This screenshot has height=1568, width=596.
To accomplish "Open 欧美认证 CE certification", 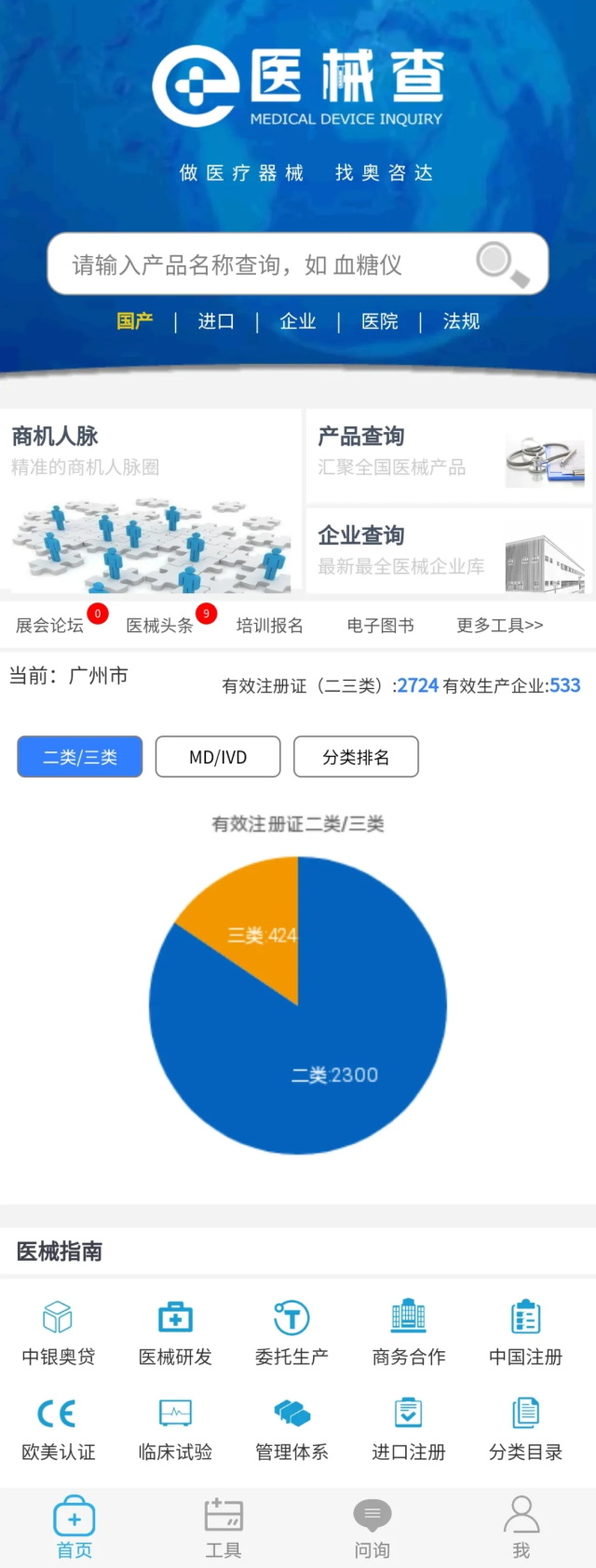I will tap(58, 1428).
